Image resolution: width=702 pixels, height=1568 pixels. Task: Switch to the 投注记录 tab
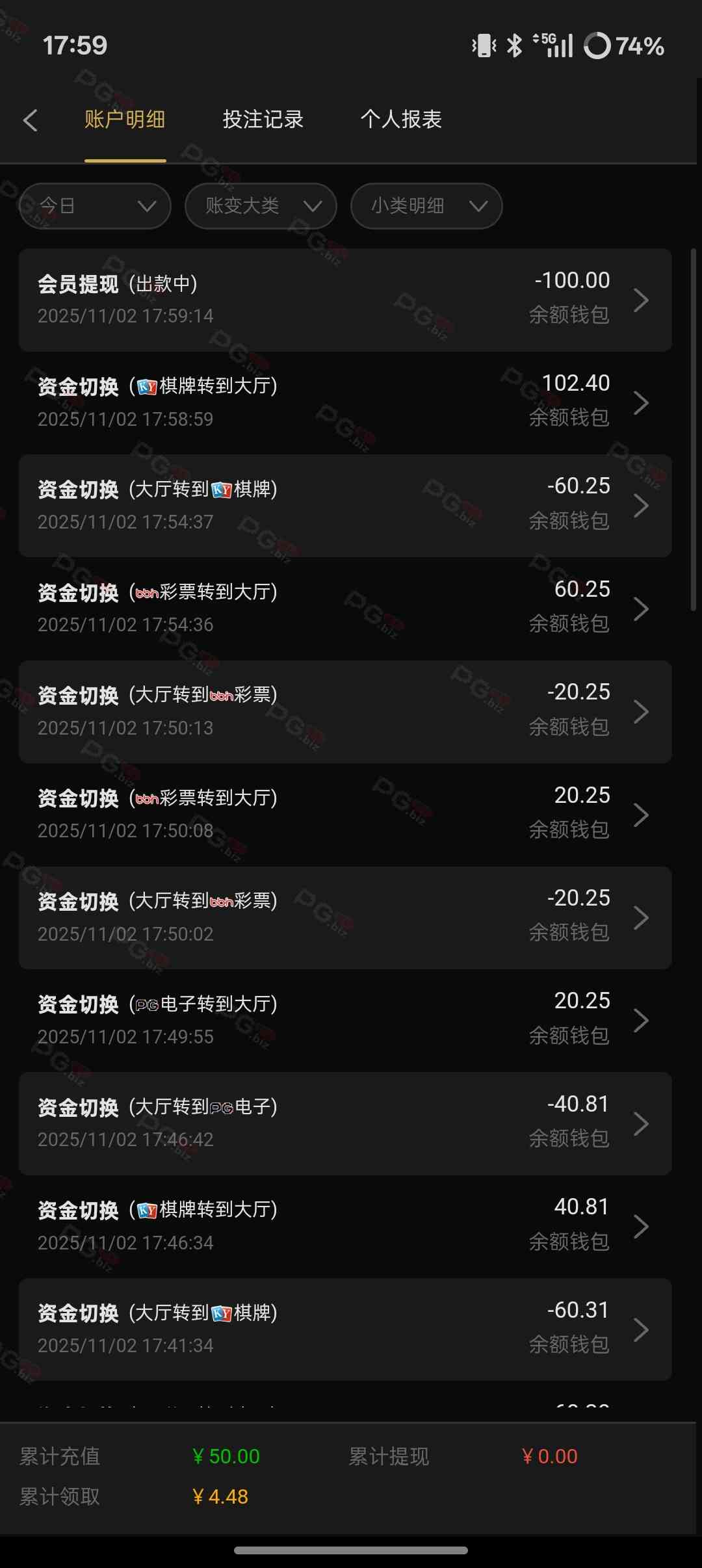[x=263, y=120]
